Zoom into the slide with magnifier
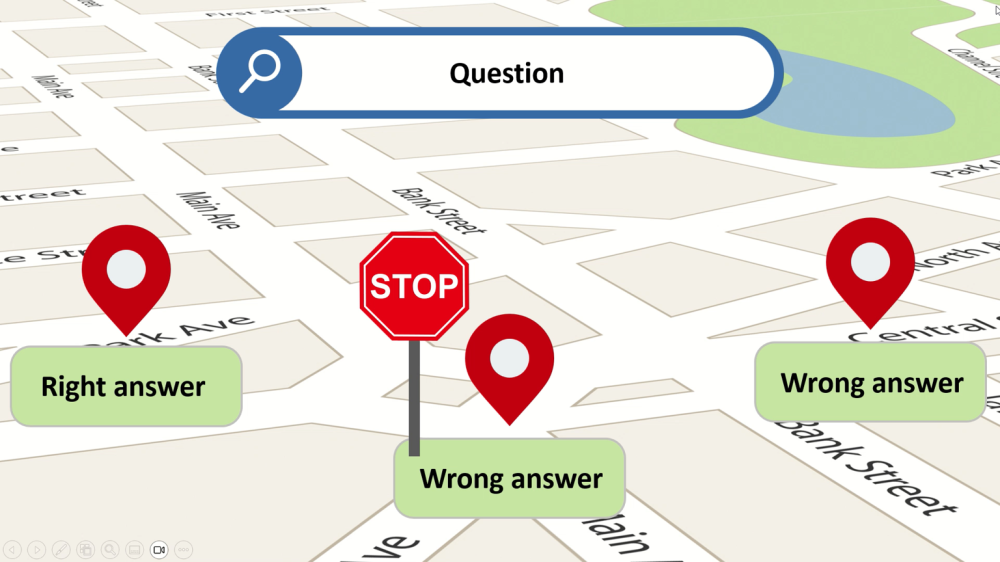The height and width of the screenshot is (562, 1000). click(110, 549)
